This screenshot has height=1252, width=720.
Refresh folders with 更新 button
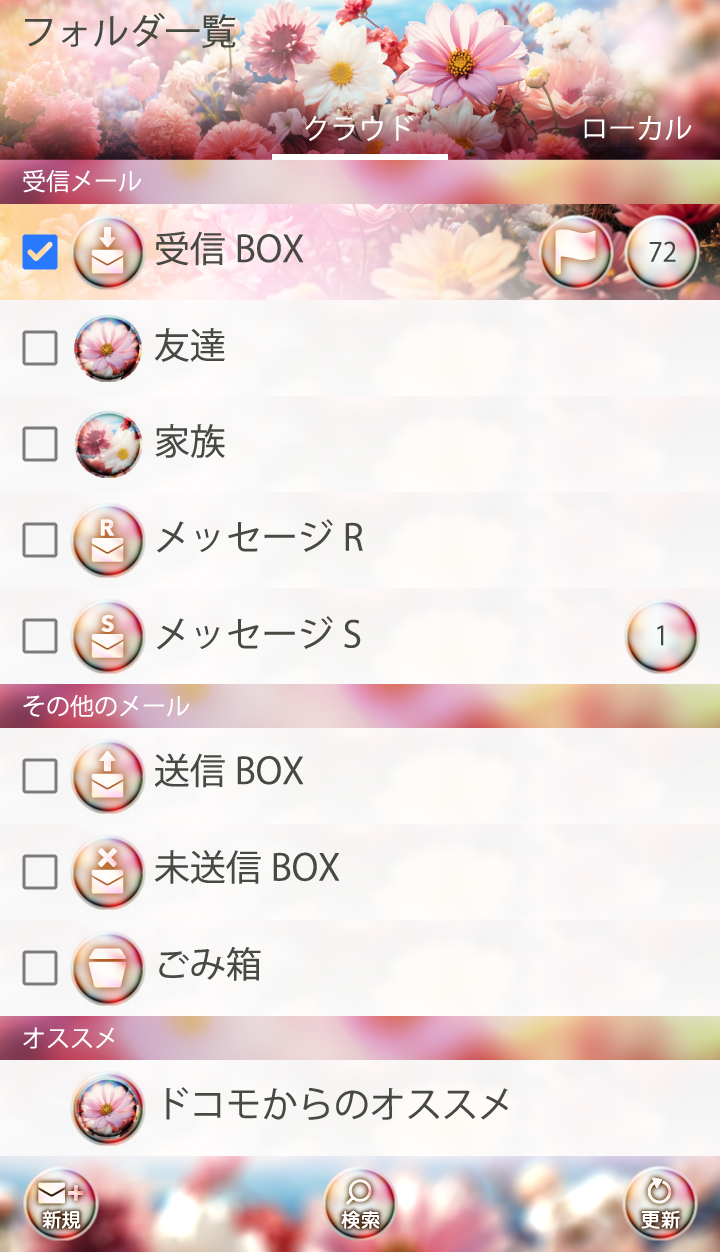[x=660, y=1203]
